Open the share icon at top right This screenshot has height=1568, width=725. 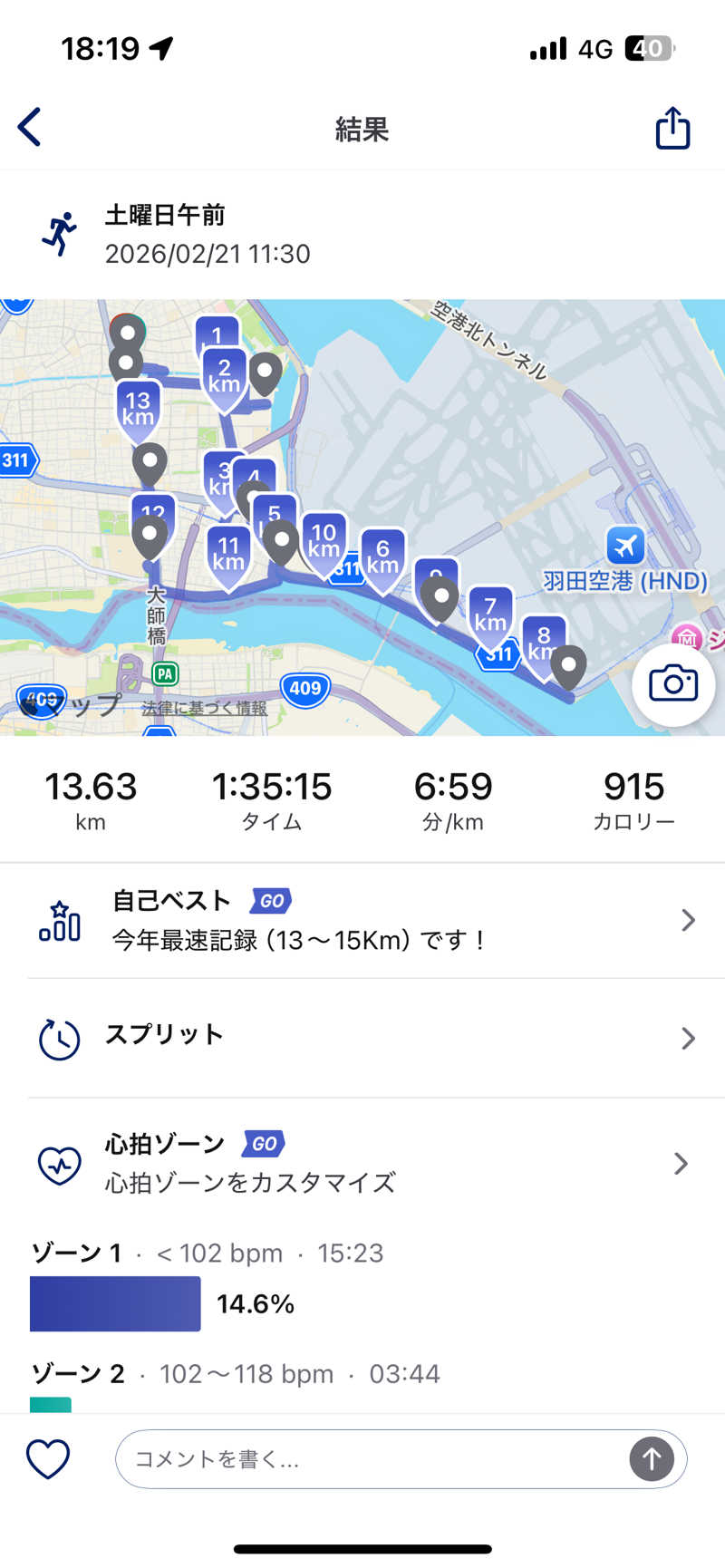point(672,129)
